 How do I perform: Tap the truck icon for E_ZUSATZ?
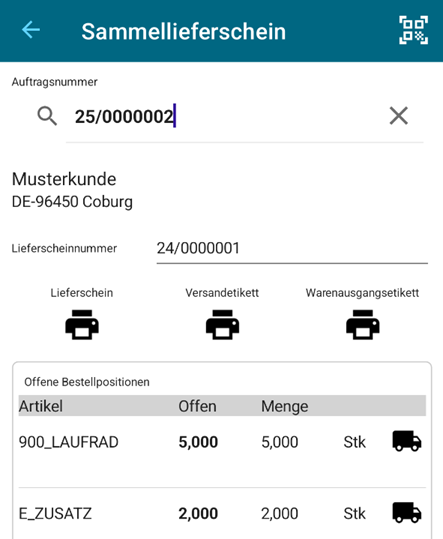407,513
